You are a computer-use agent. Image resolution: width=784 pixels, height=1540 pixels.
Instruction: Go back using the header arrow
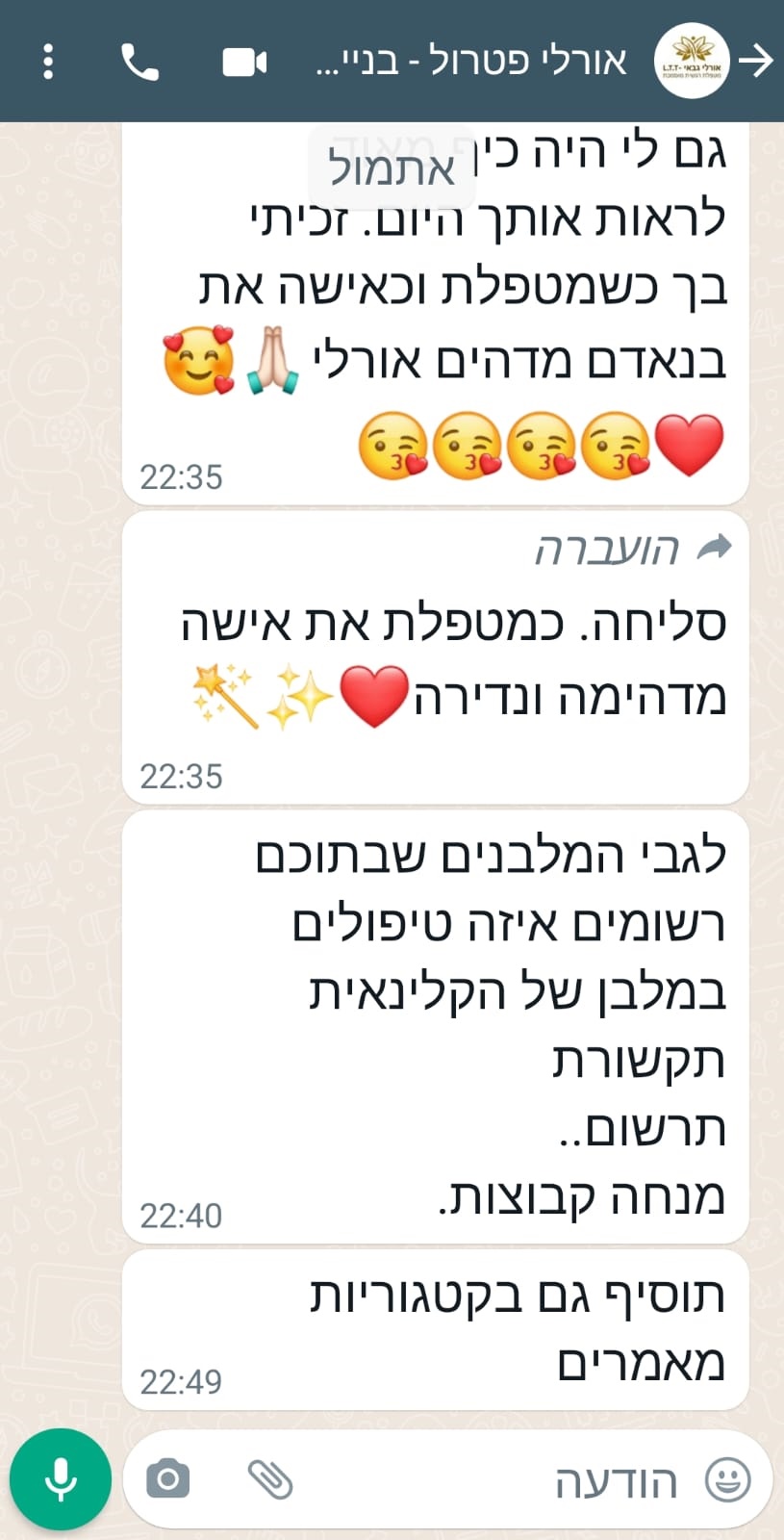coord(758,62)
